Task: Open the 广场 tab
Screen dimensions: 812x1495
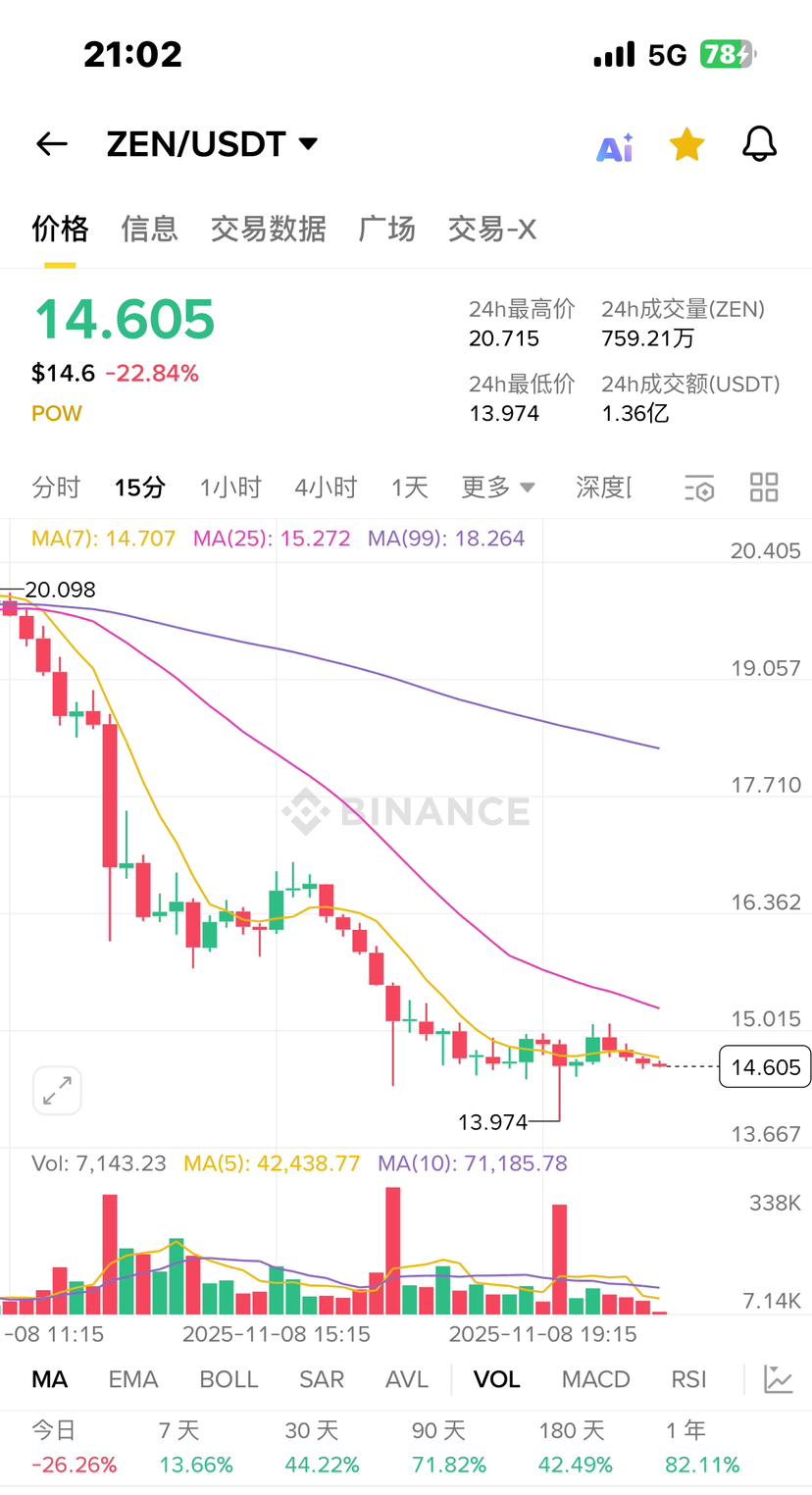Action: [x=386, y=229]
